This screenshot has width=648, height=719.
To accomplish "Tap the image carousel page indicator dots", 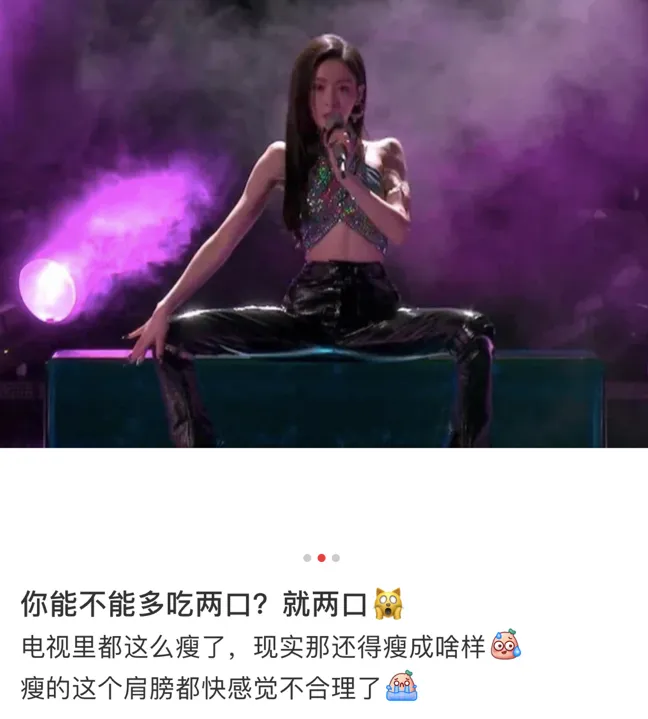I will 321,558.
